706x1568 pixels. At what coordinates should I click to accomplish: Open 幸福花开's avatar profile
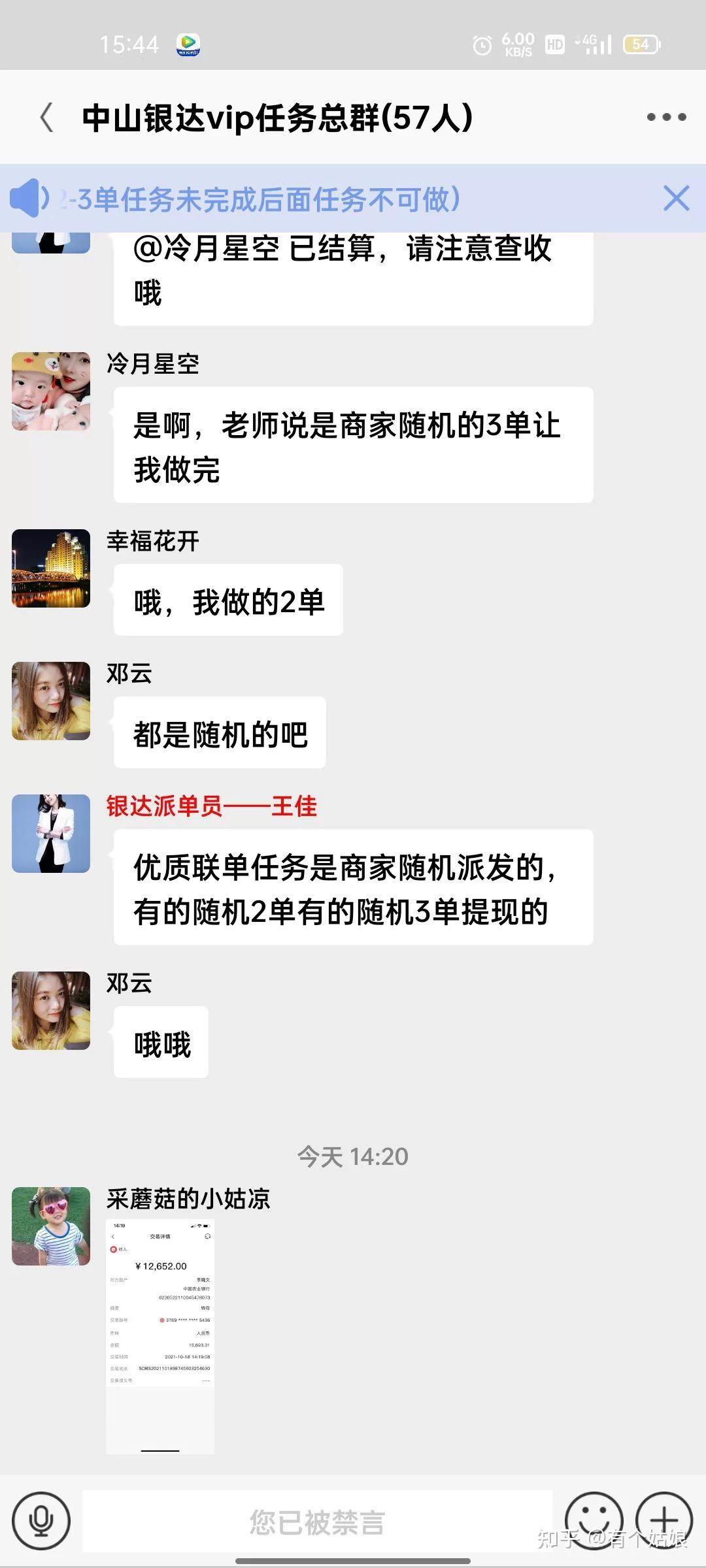[51, 568]
